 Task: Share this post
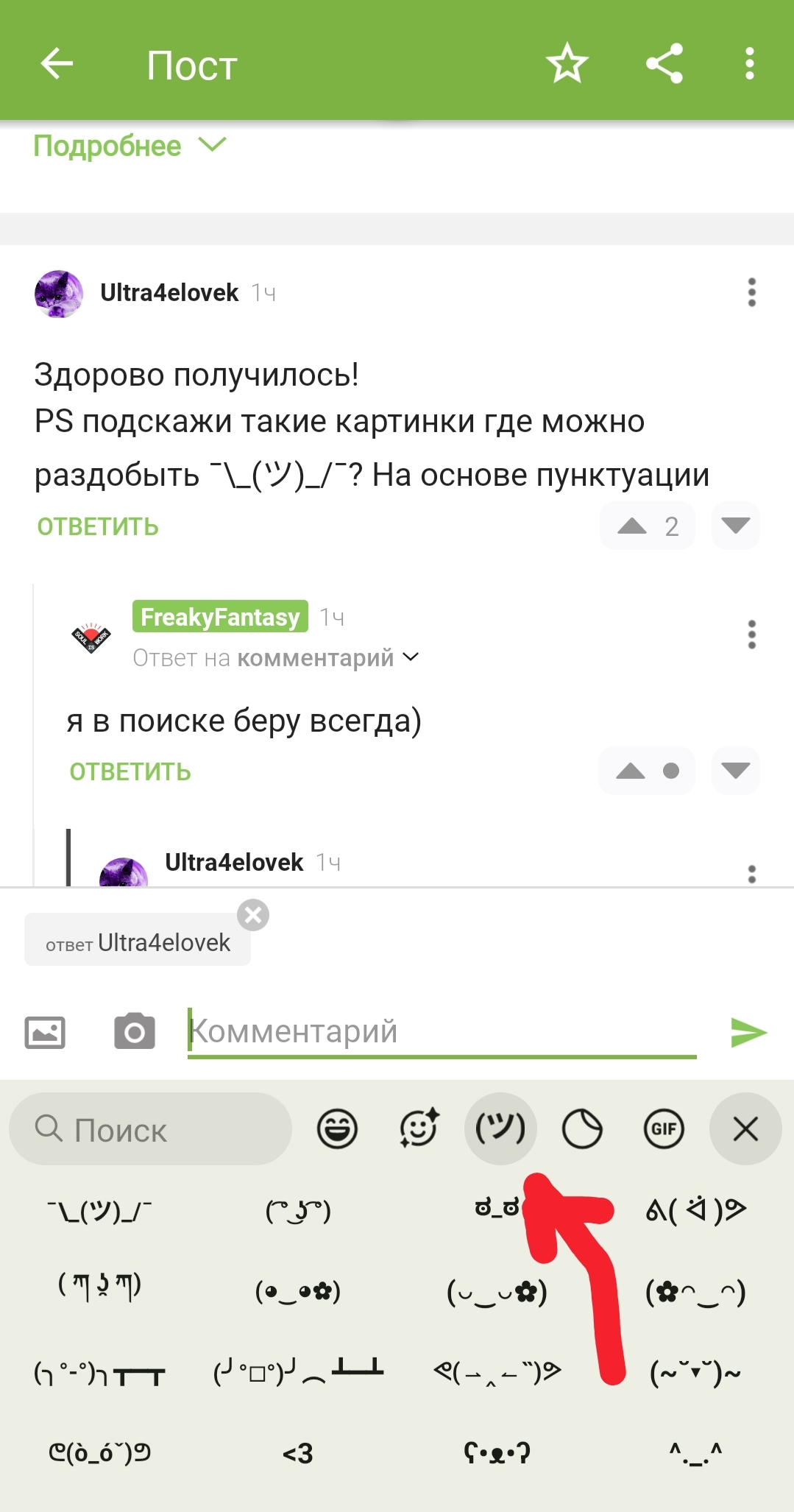pyautogui.click(x=664, y=64)
